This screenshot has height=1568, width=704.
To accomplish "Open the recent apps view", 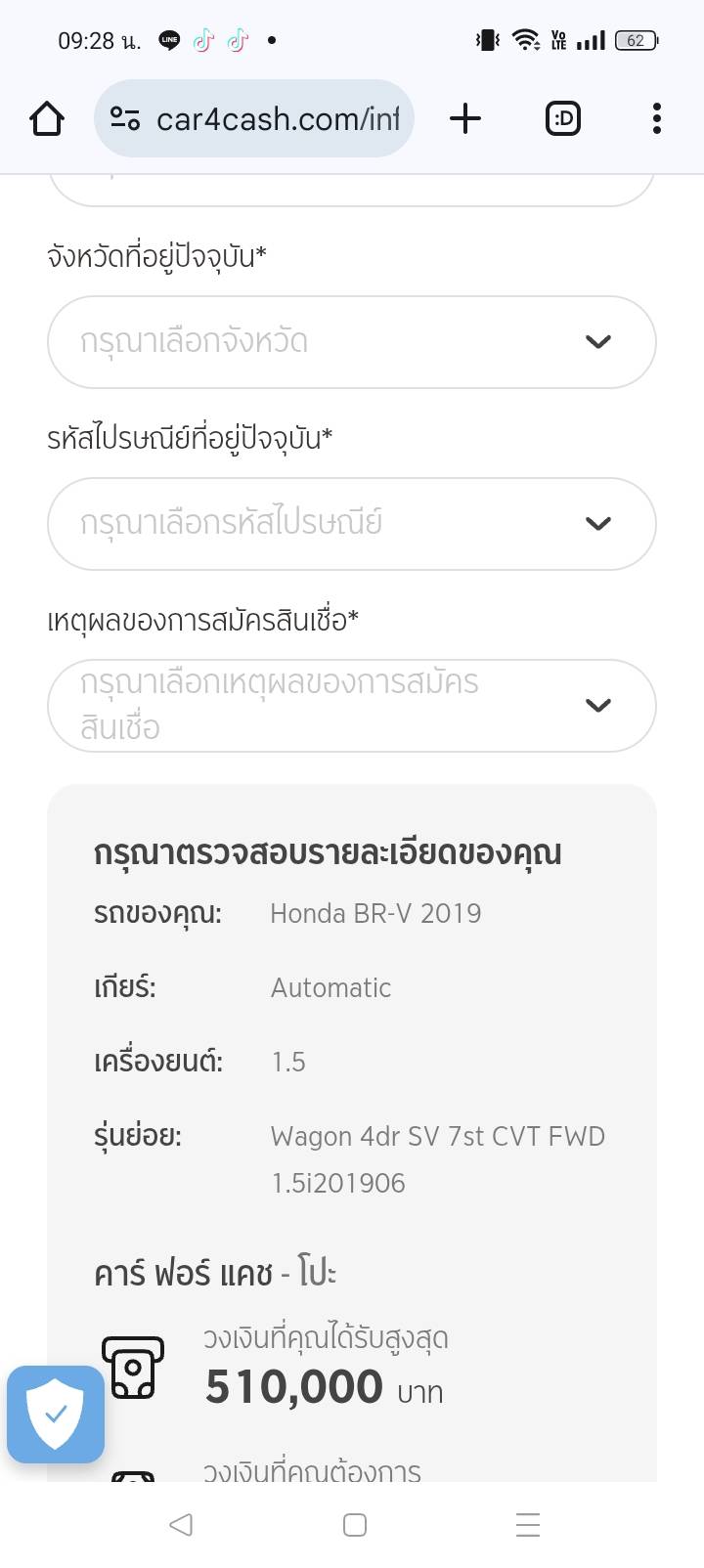I will (528, 1525).
